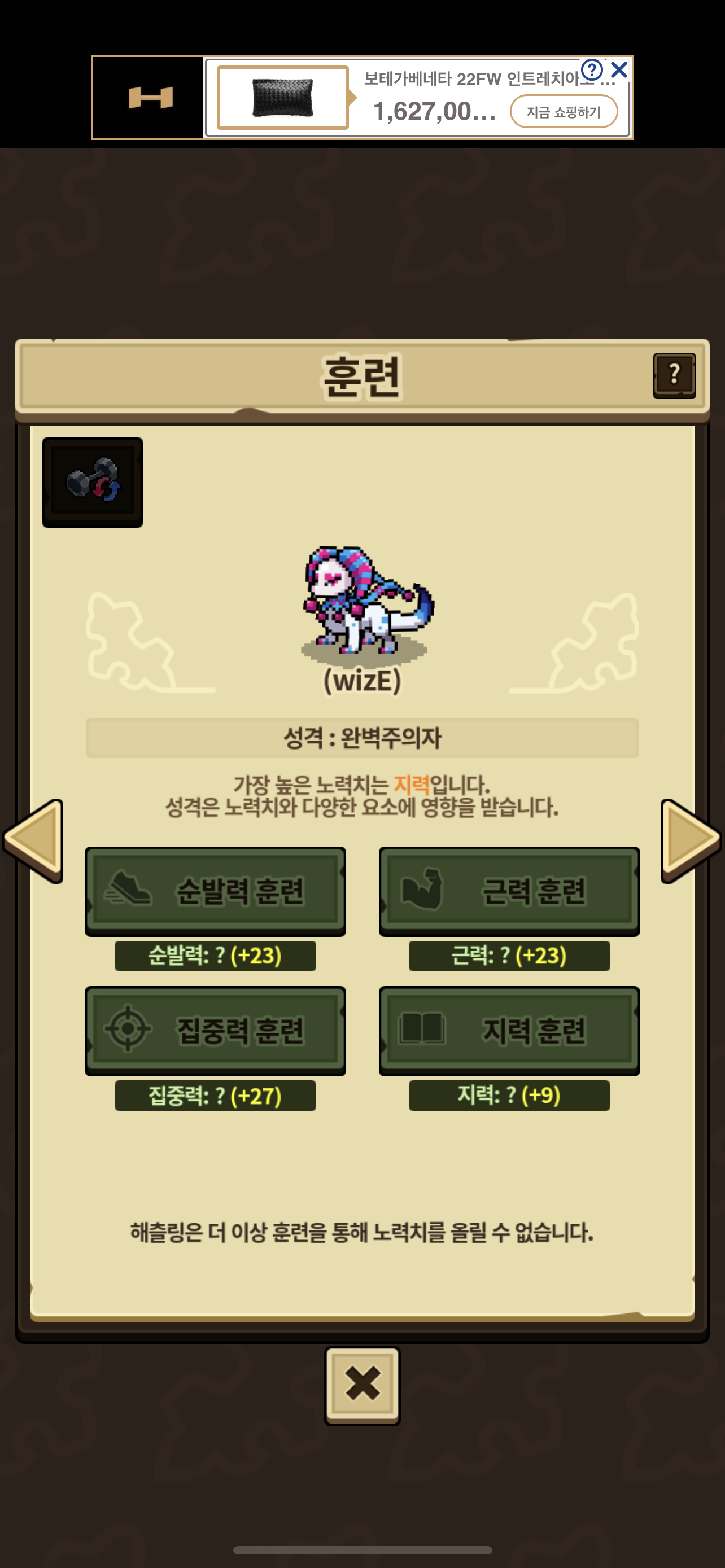Screen dimensions: 725x1568
Task: Open the help question mark button
Action: 674,374
